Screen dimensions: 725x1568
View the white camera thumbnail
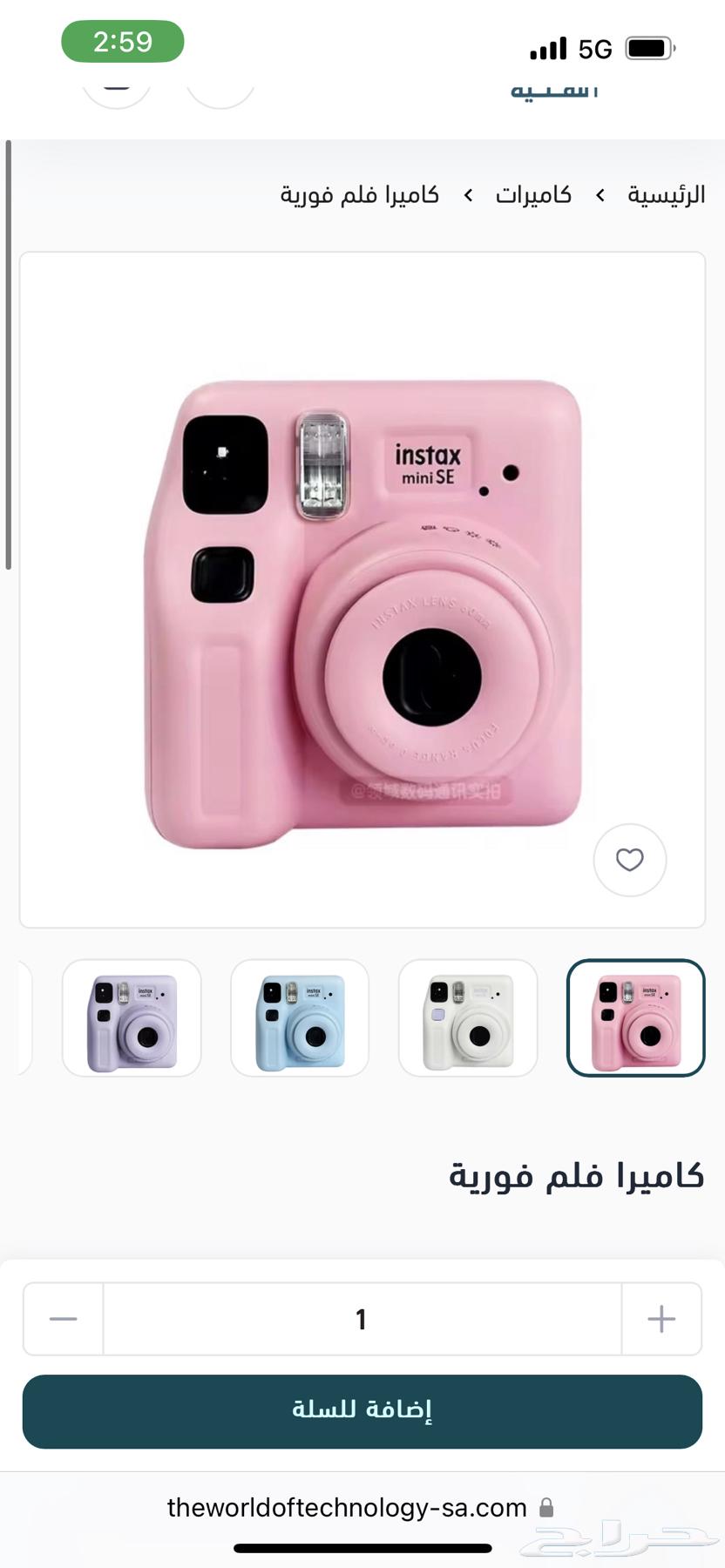point(468,1017)
